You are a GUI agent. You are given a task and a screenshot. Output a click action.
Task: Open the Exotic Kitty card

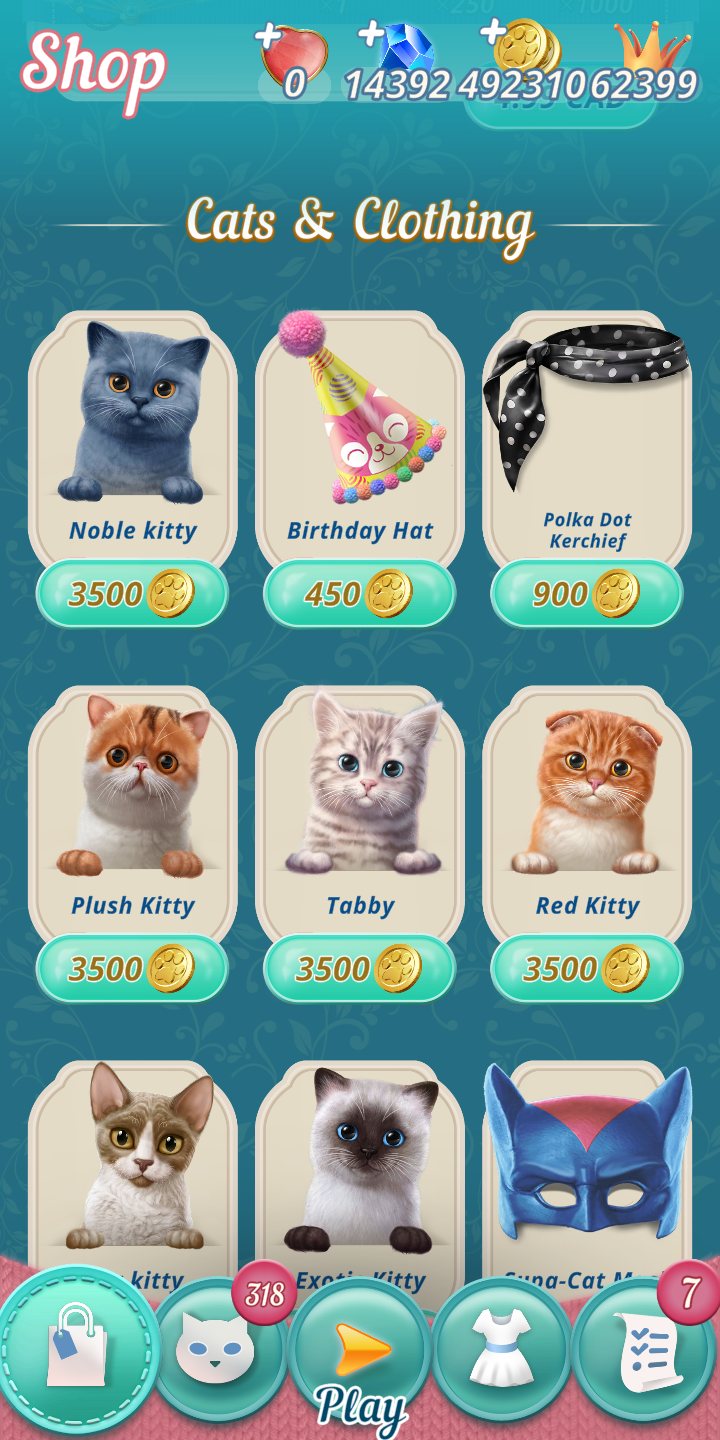360,1170
